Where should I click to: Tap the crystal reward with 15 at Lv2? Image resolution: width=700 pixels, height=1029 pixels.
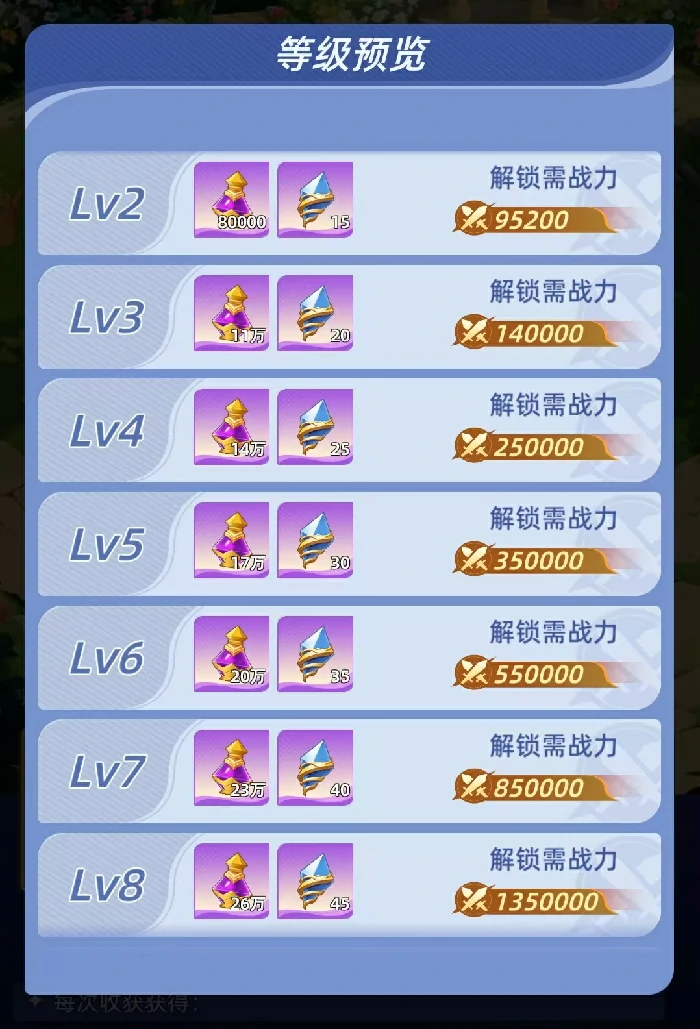[x=315, y=200]
